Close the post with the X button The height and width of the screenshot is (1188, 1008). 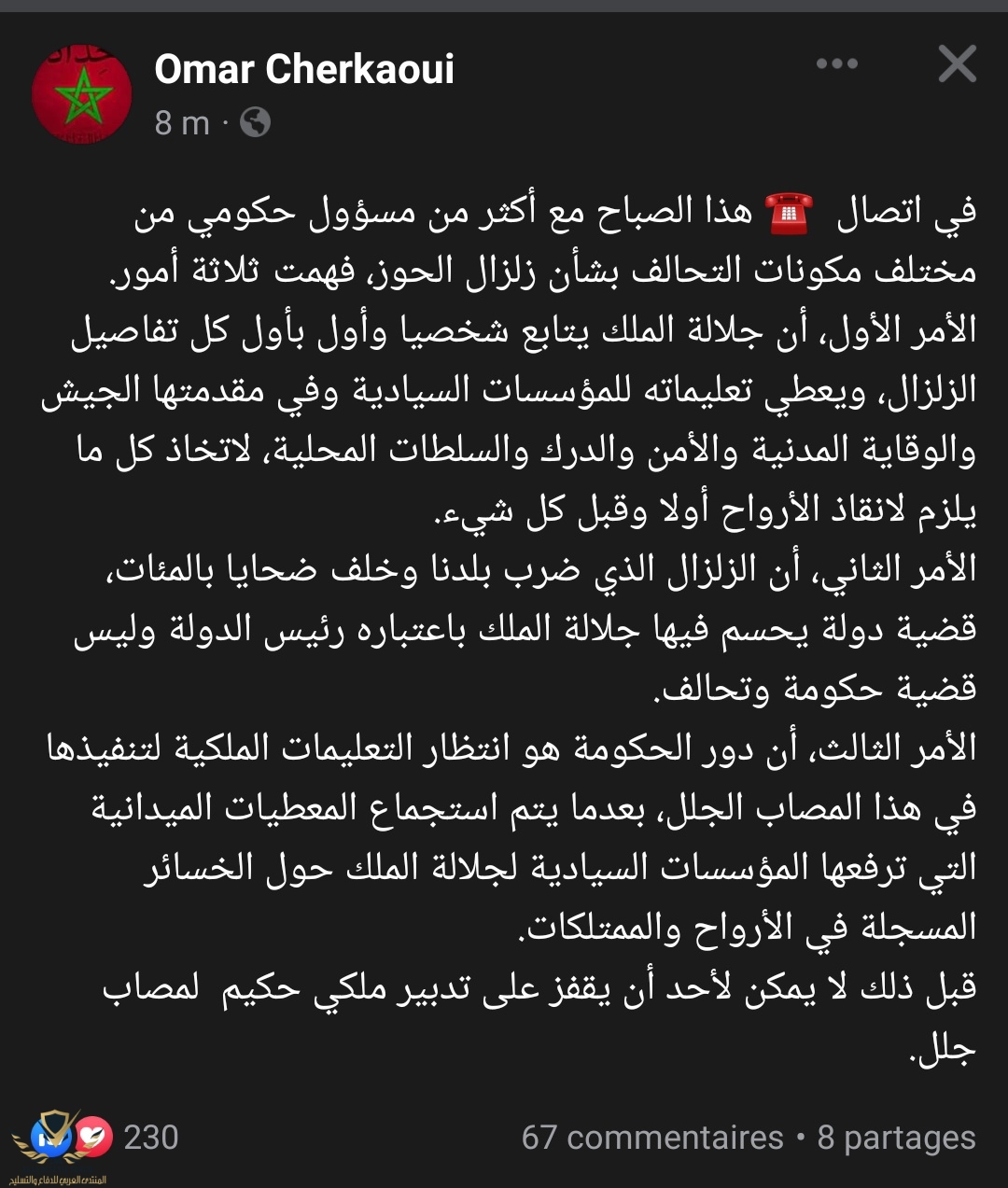[957, 64]
